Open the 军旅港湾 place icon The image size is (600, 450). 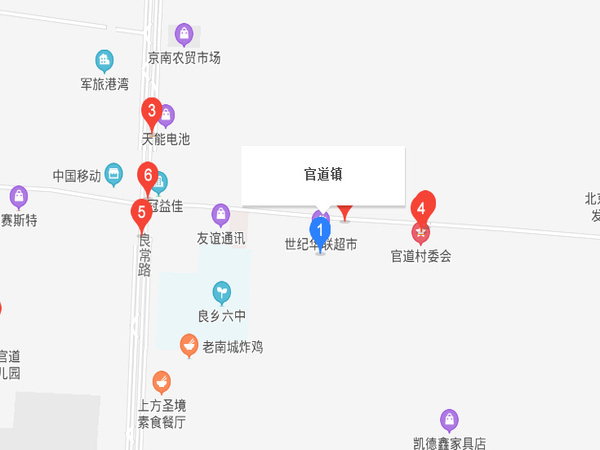[x=104, y=61]
